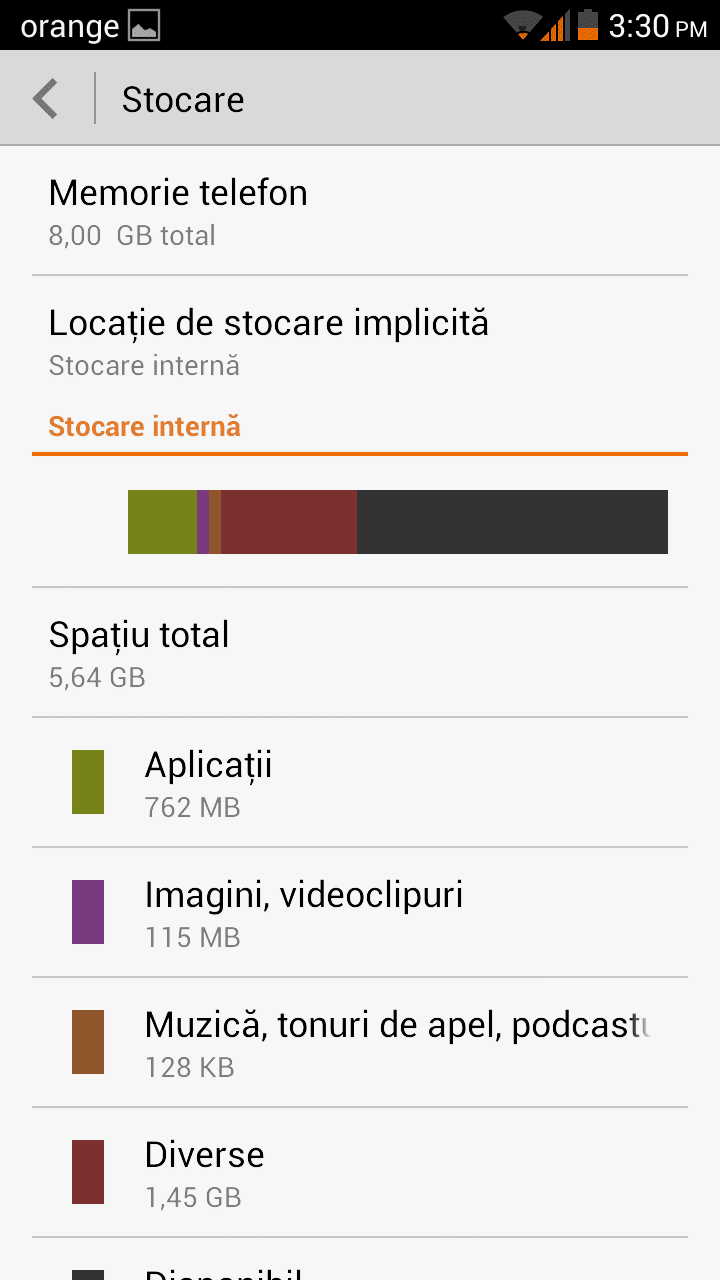Go back using the header arrow

tap(46, 99)
